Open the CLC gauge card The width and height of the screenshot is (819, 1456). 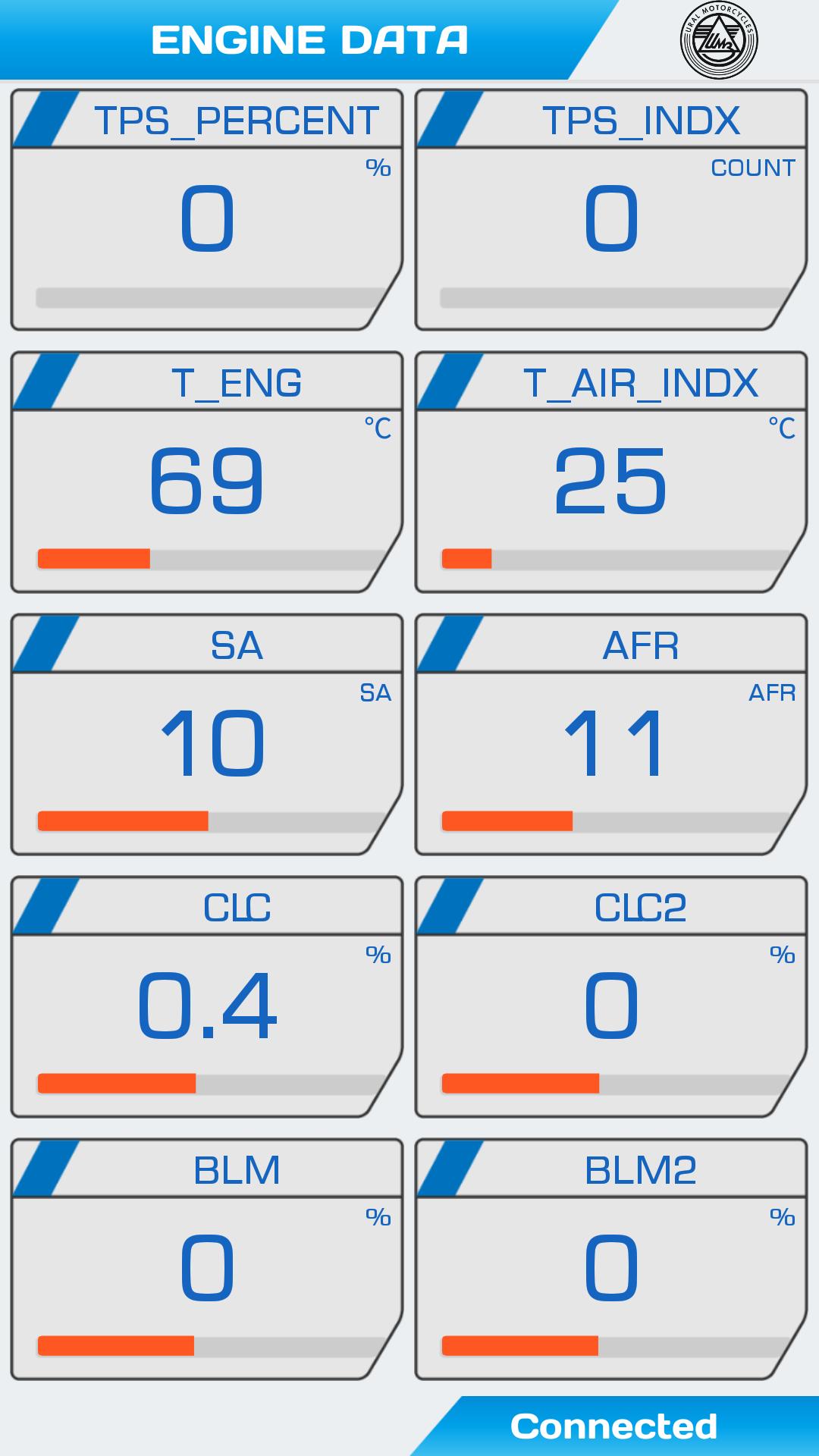click(x=206, y=996)
